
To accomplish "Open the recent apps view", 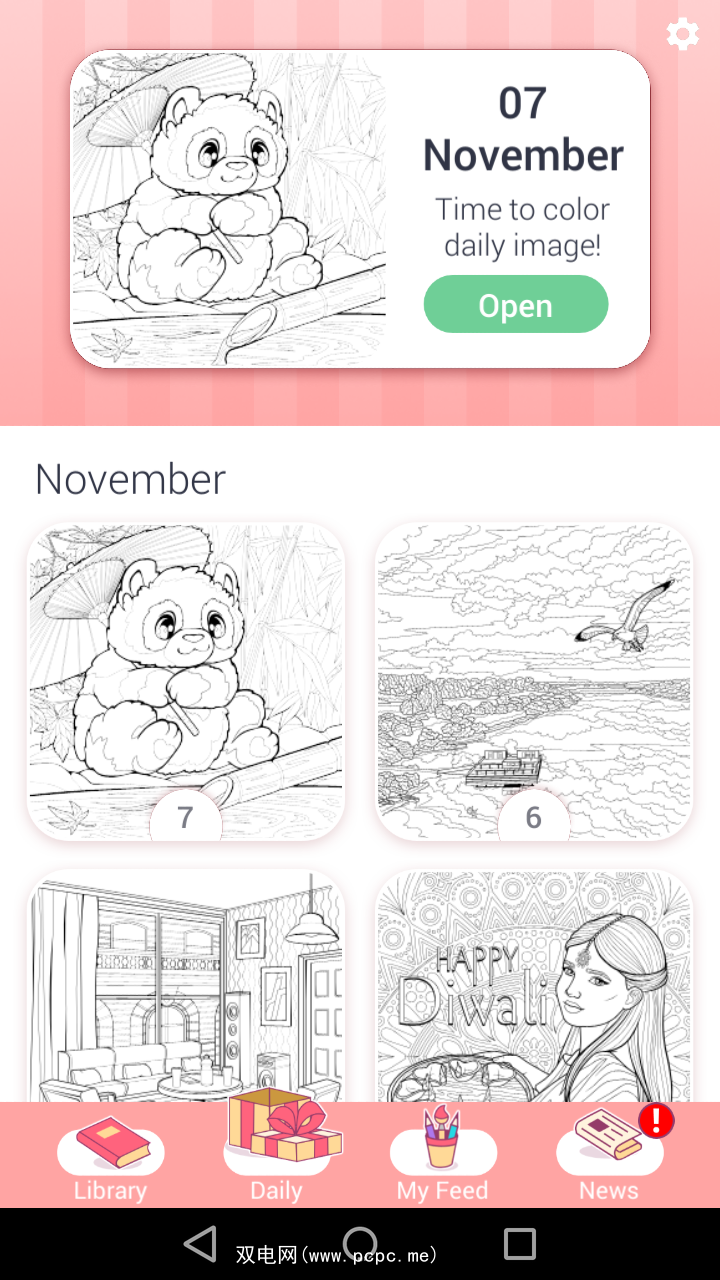I will click(520, 1244).
